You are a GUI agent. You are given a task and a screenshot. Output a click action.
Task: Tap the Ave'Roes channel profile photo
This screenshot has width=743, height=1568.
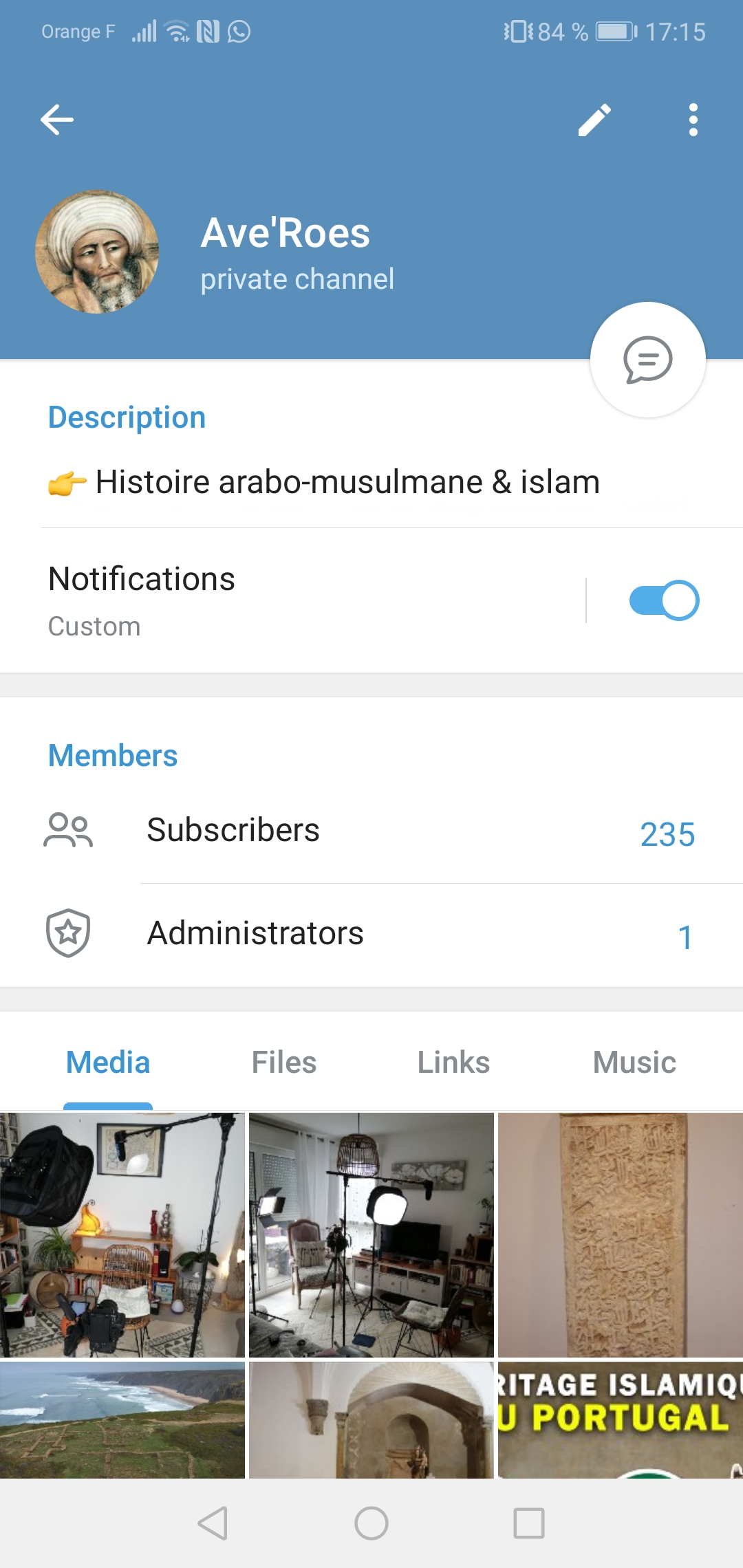point(97,252)
